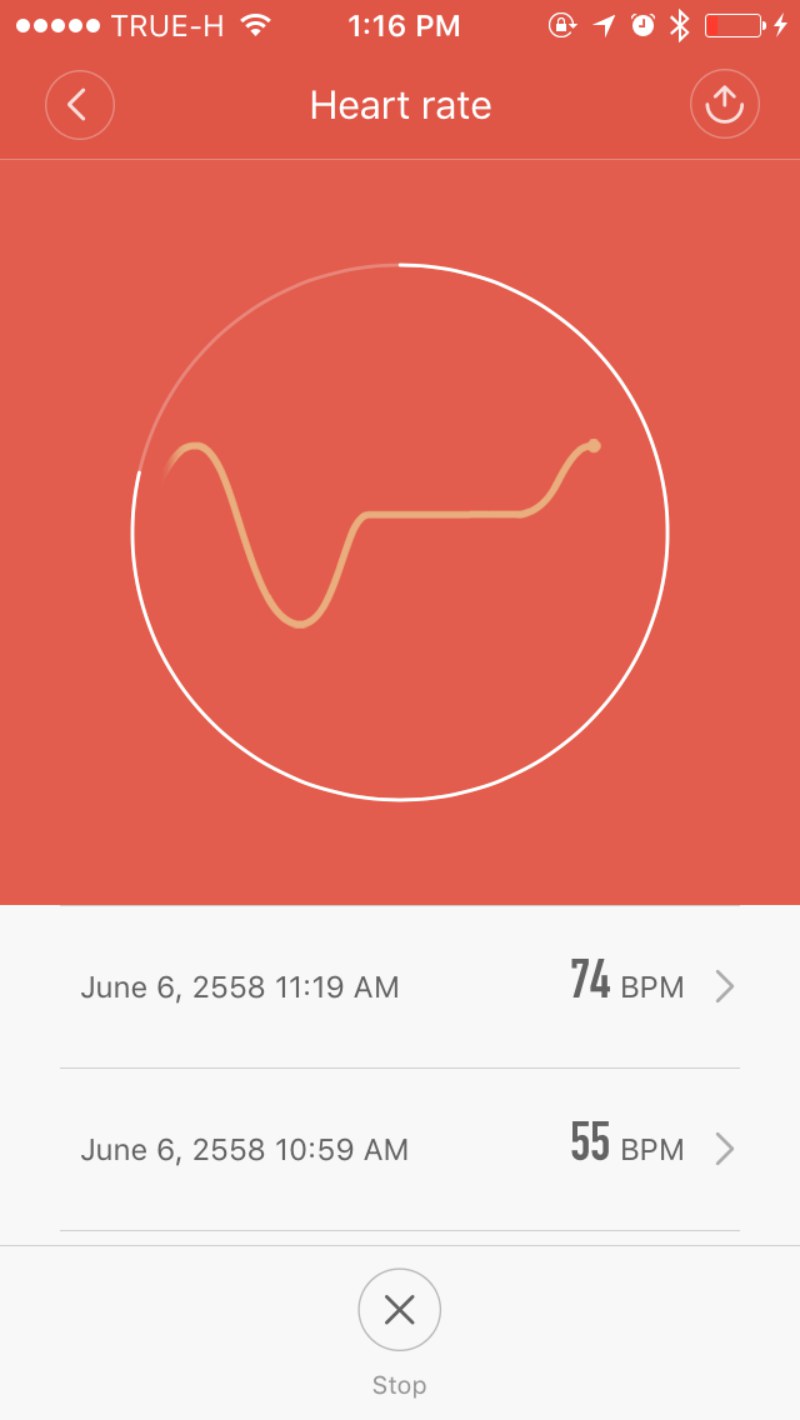Open the 74 BPM record from 11:19 AM
Viewport: 800px width, 1420px height.
[400, 987]
